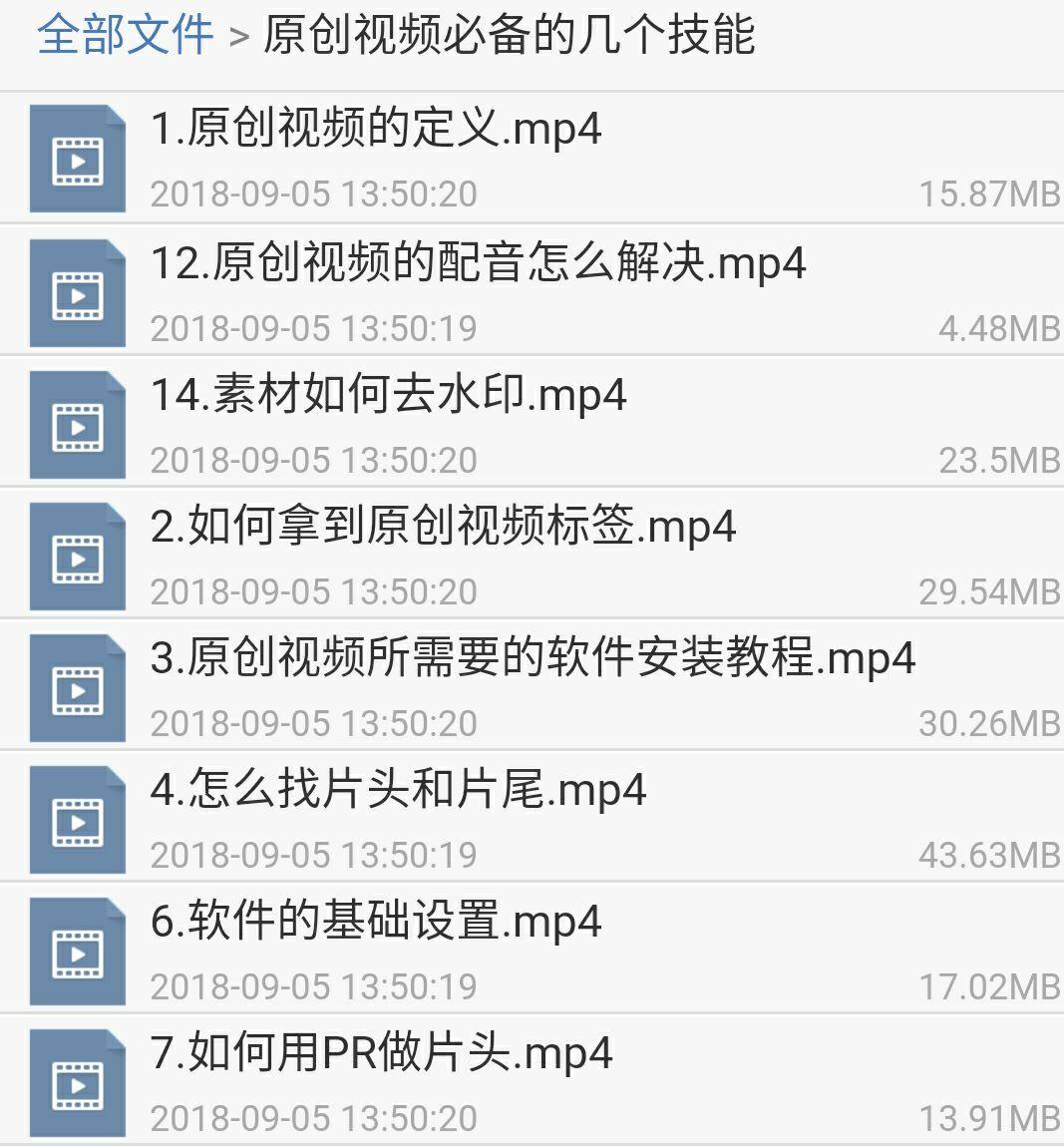Navigate back using the 全部文件 breadcrumb link
This screenshot has width=1064, height=1147.
click(x=123, y=32)
